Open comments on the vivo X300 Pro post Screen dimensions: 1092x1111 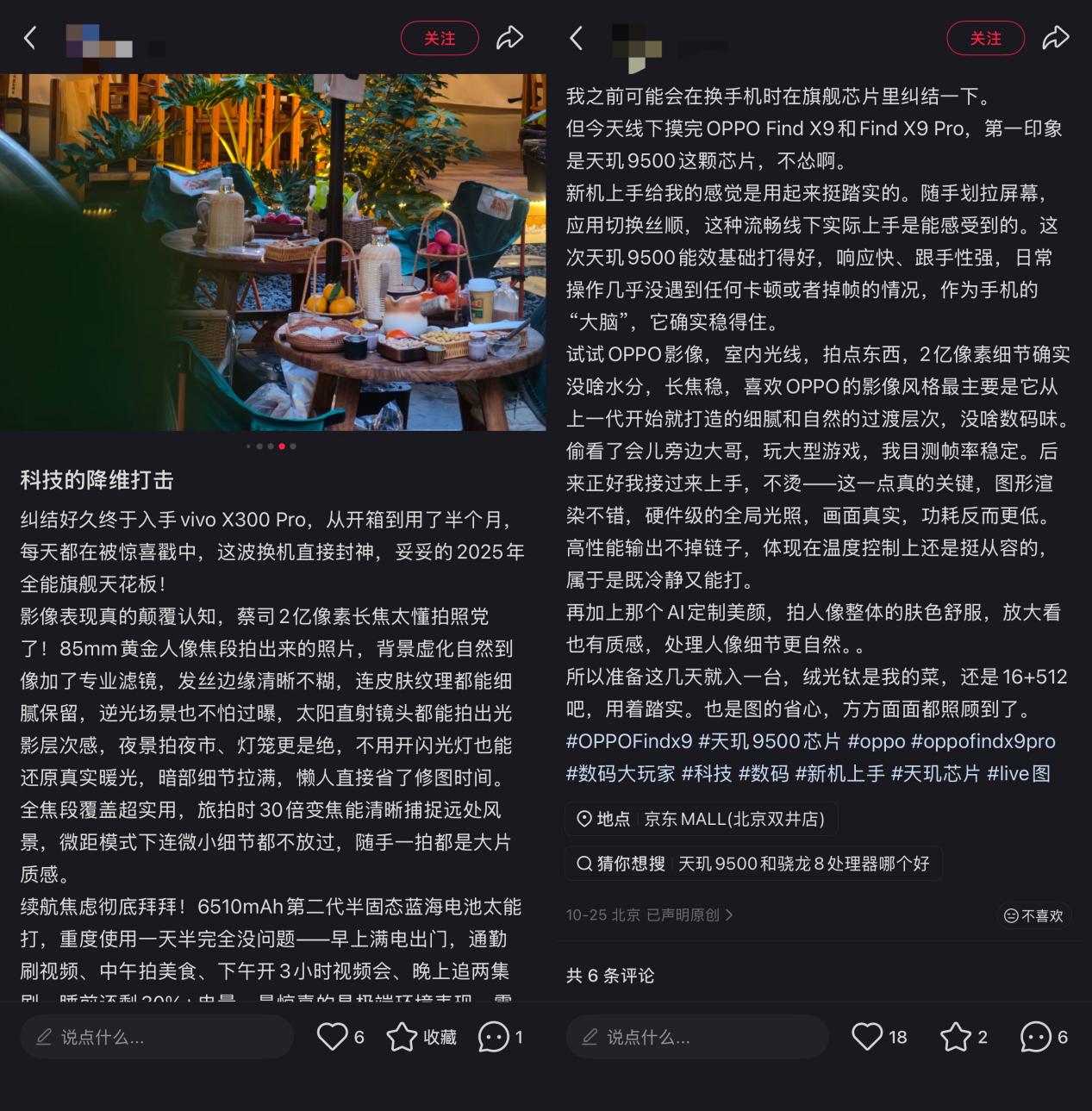coord(495,1037)
